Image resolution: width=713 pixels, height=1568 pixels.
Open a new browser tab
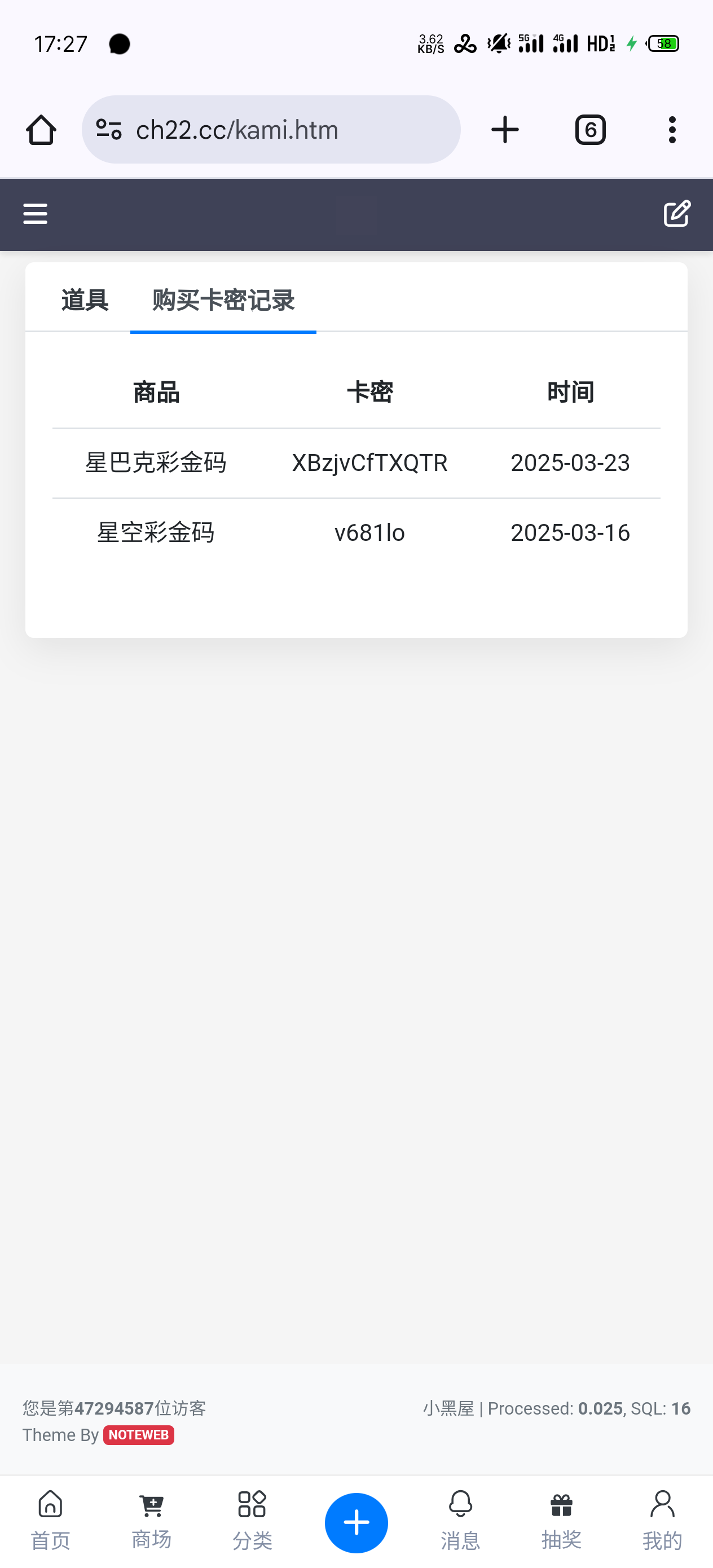click(505, 130)
